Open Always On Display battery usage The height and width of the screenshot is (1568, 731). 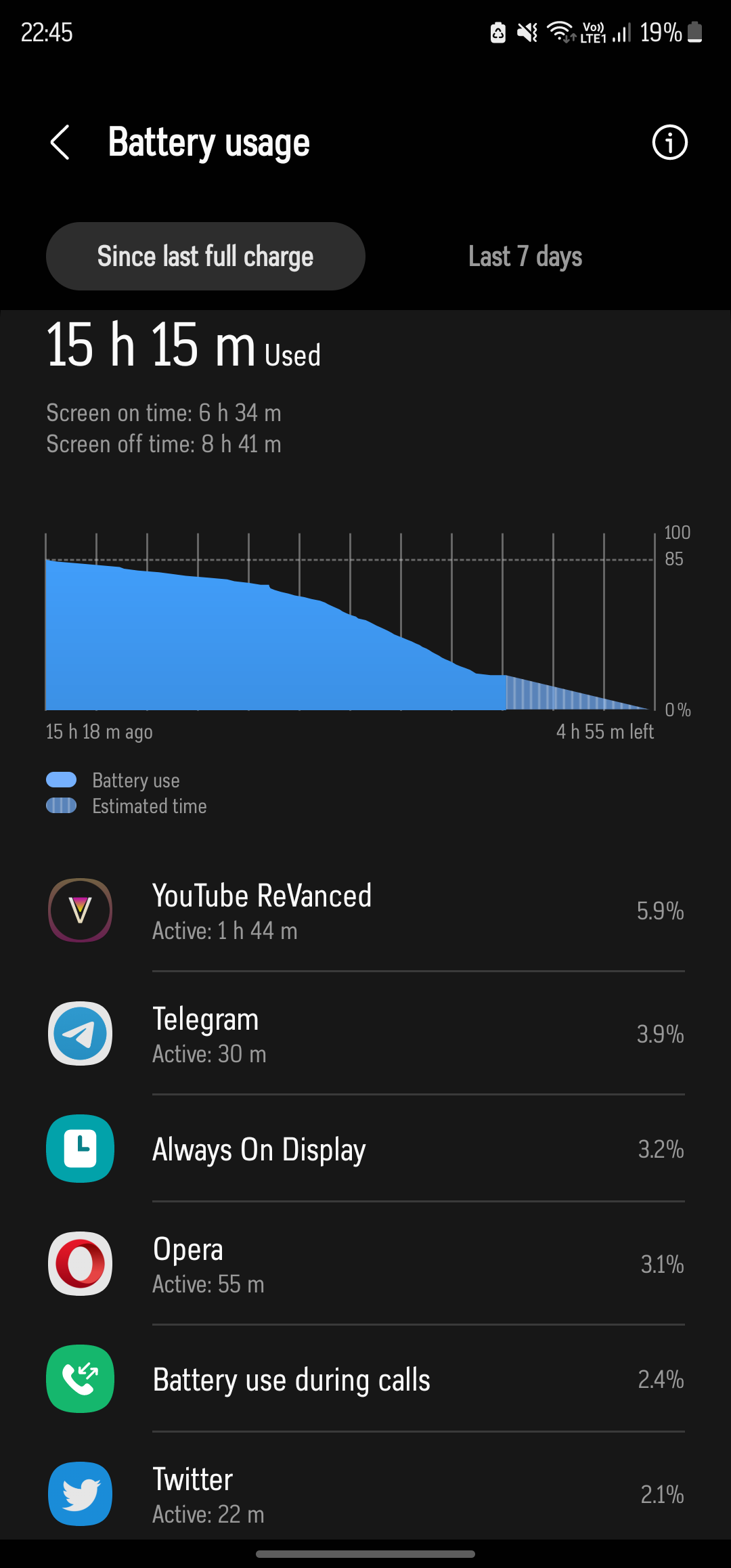point(365,1150)
